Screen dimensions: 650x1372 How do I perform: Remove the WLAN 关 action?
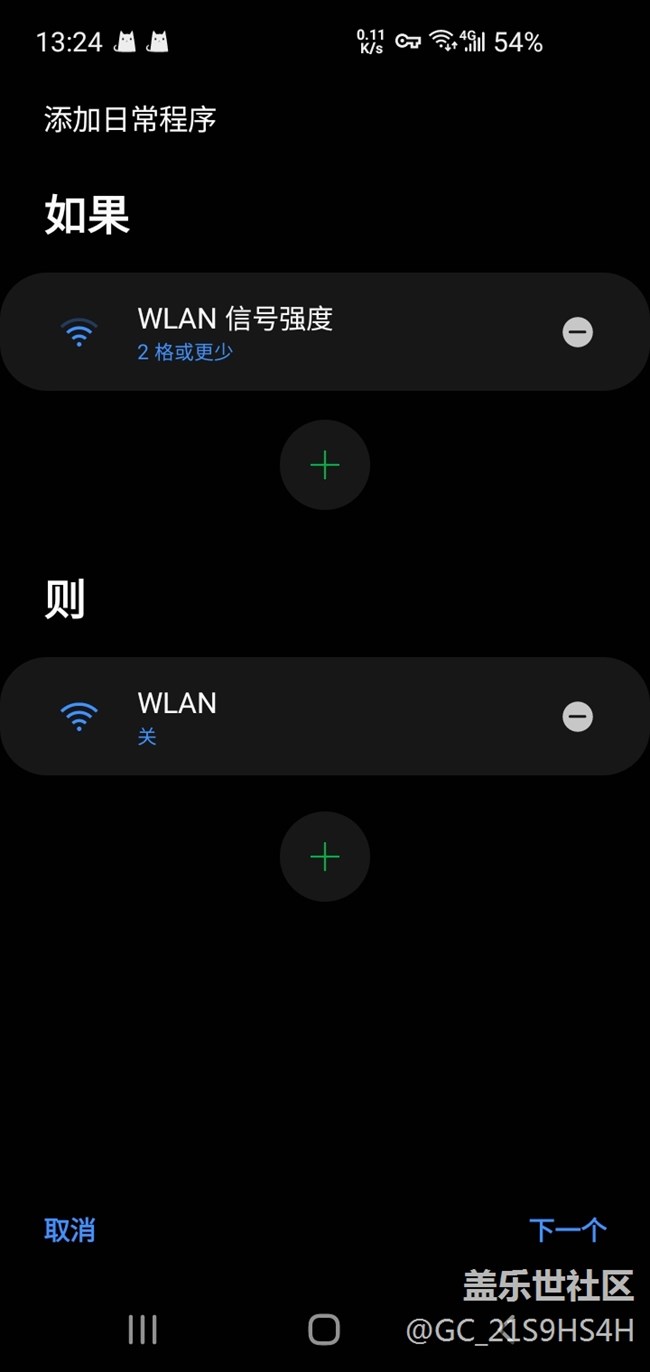578,716
